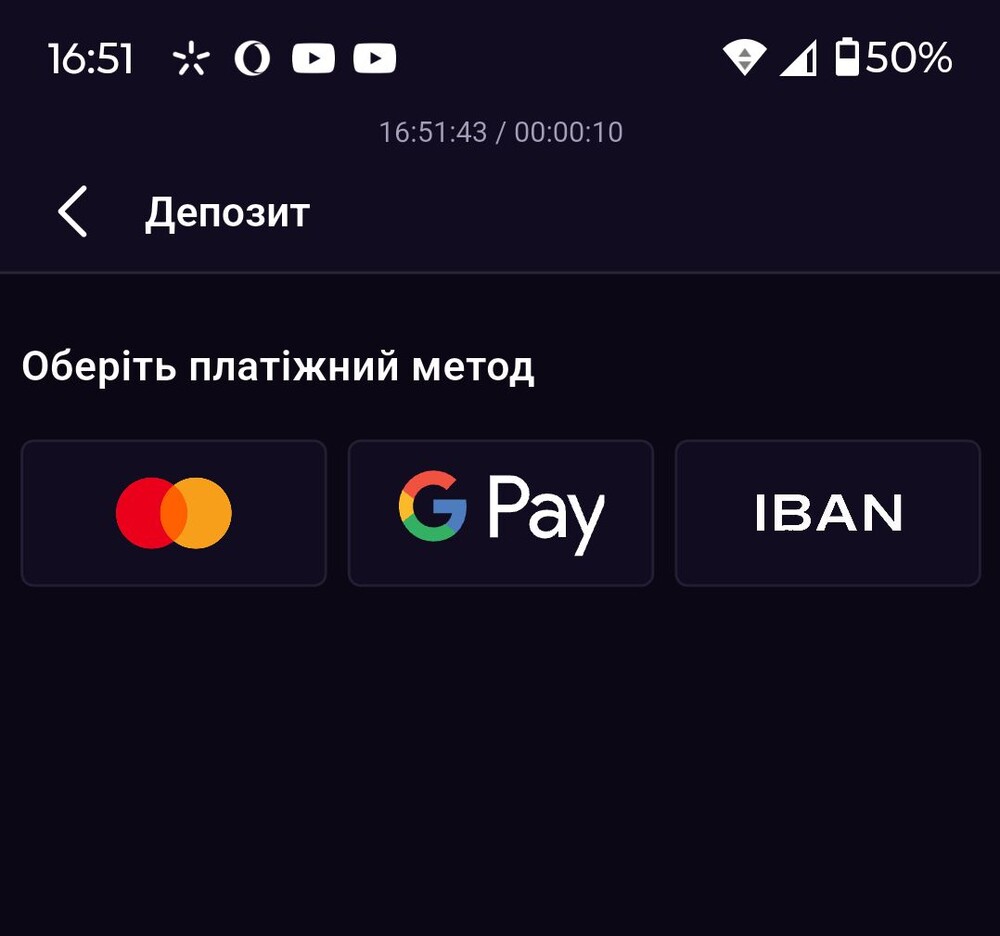Choose Google Pay for the deposit
1000x936 pixels.
[x=501, y=513]
